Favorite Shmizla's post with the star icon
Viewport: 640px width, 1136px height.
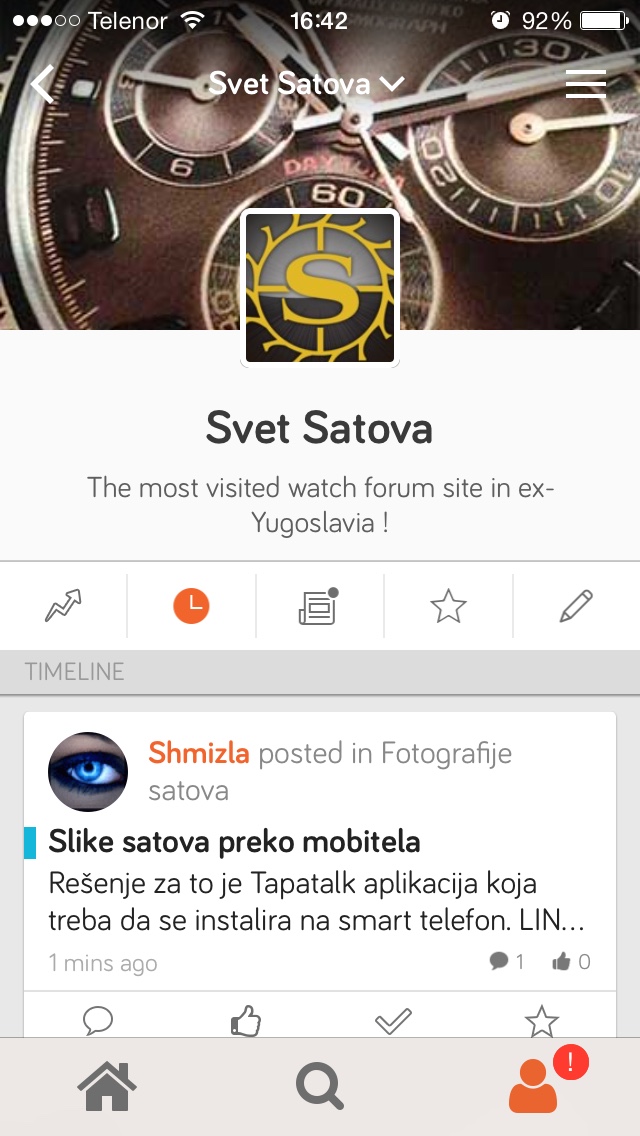tap(541, 1021)
